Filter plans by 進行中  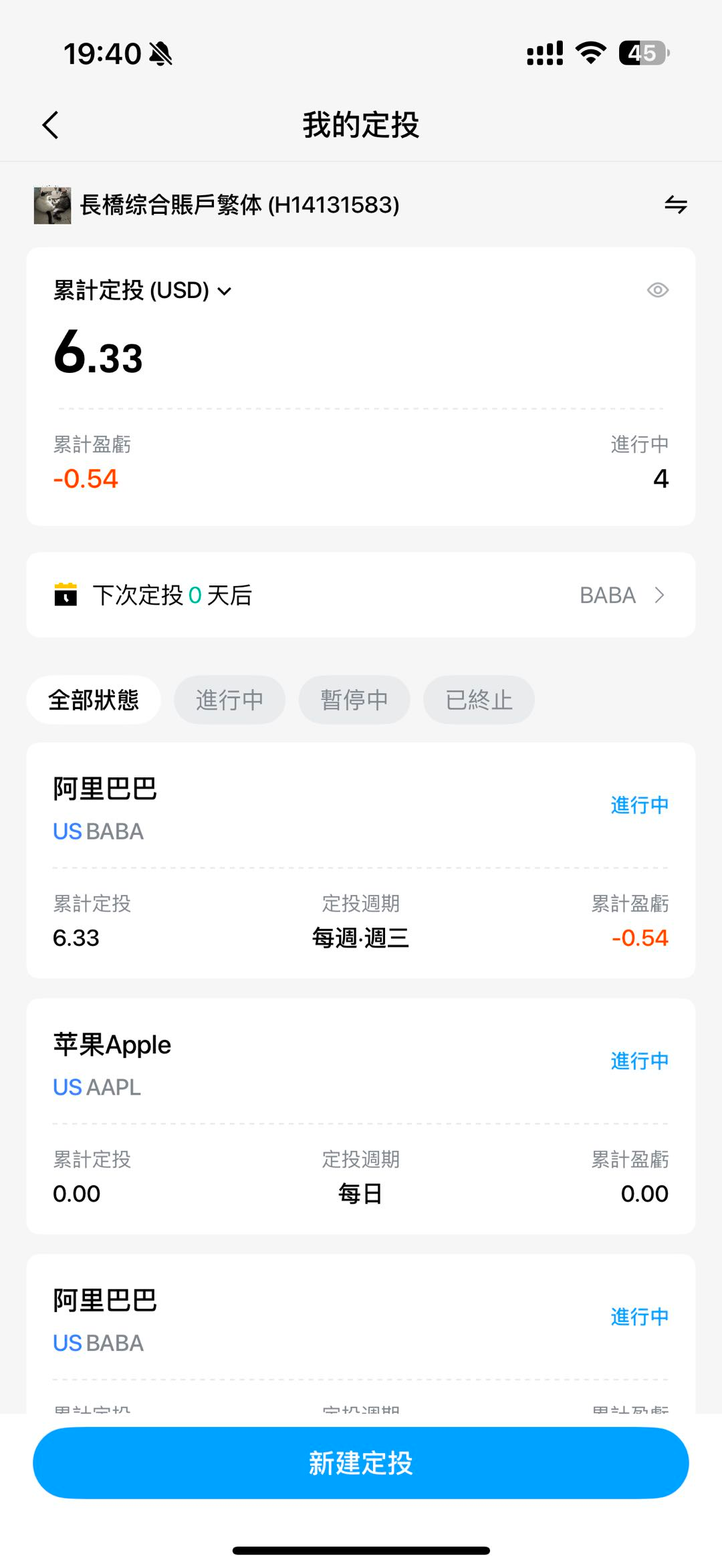click(x=229, y=700)
